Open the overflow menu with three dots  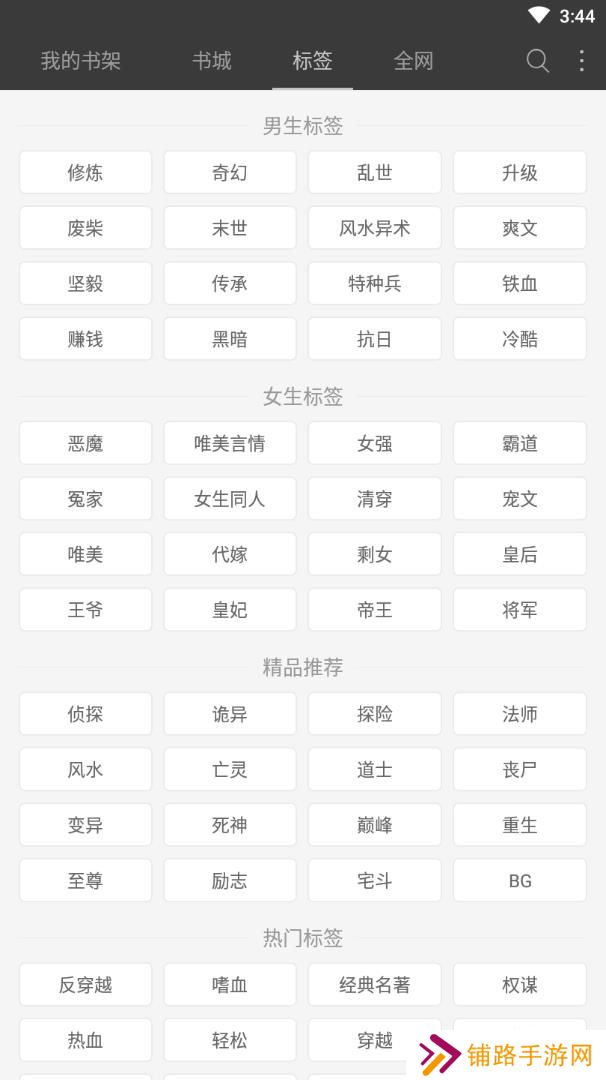[x=582, y=61]
